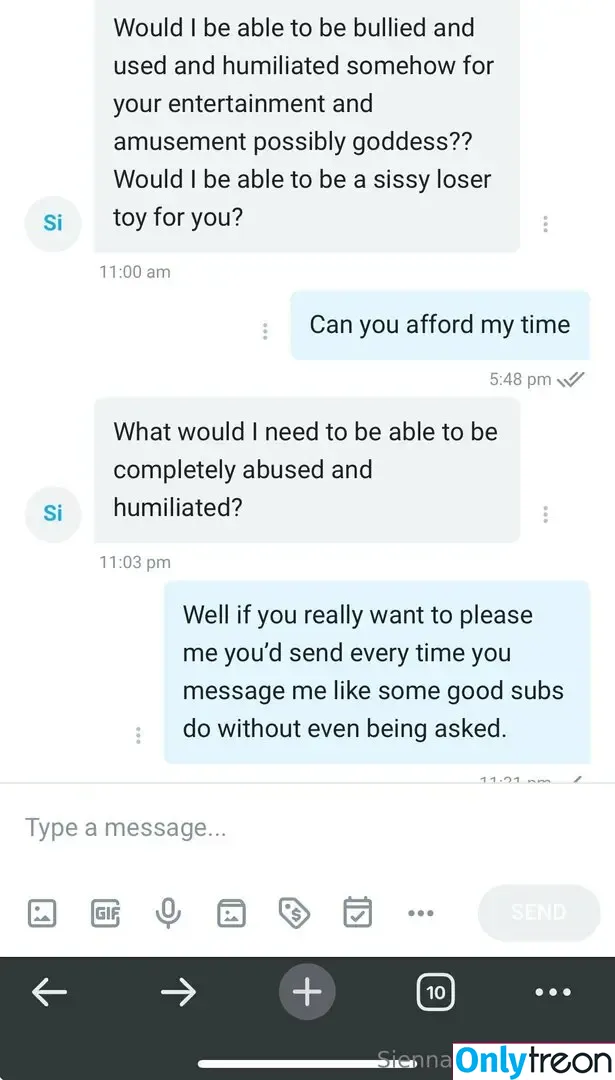The width and height of the screenshot is (615, 1080).
Task: Focus the Type a message field
Action: point(300,828)
